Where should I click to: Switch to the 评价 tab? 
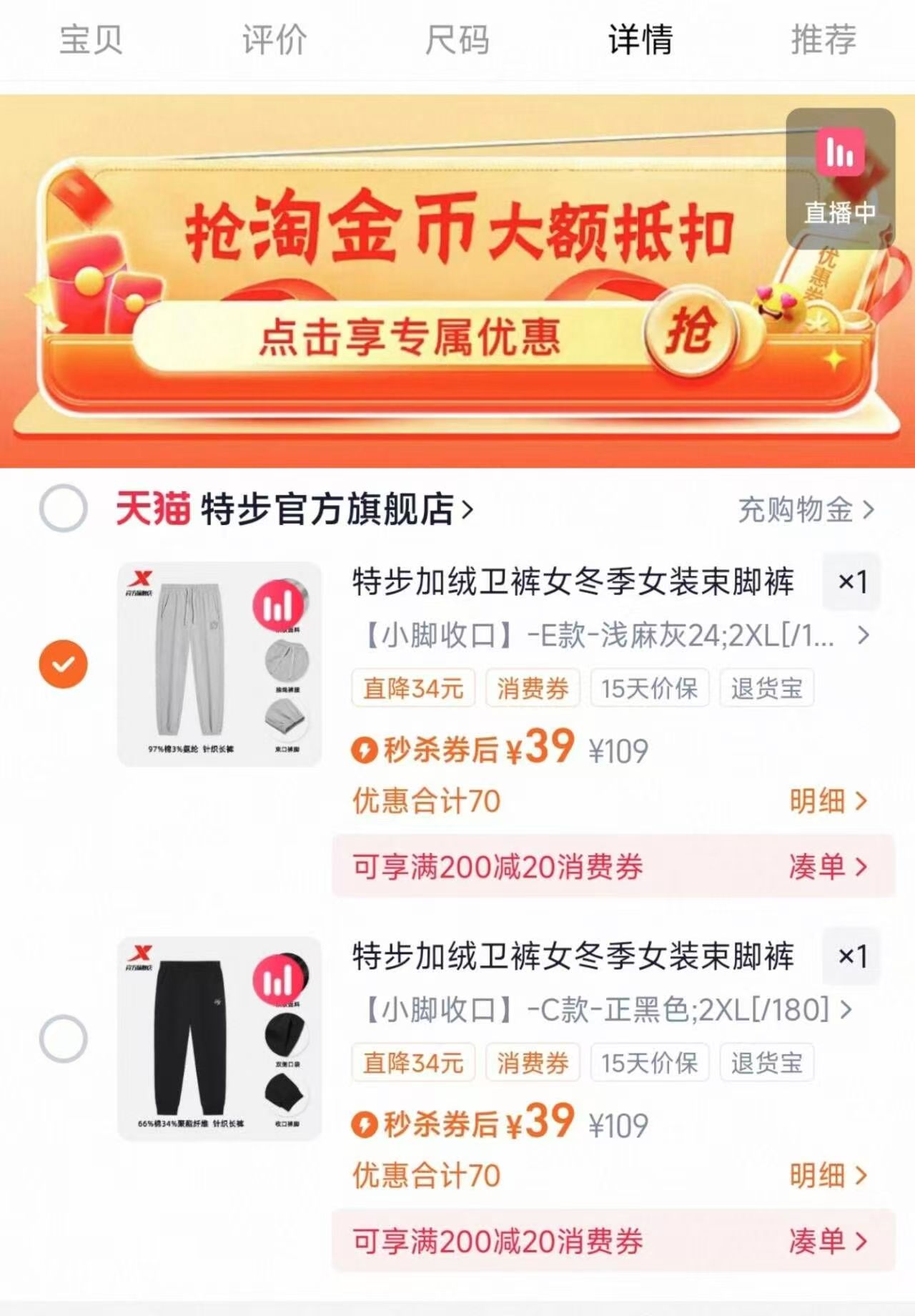coord(272,41)
